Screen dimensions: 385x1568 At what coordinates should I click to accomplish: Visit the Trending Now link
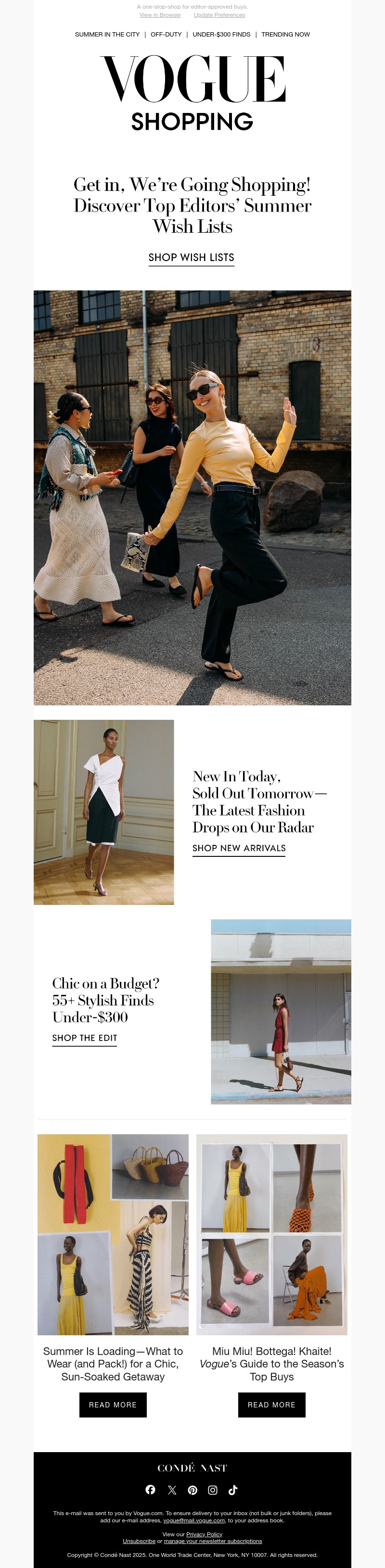[285, 35]
